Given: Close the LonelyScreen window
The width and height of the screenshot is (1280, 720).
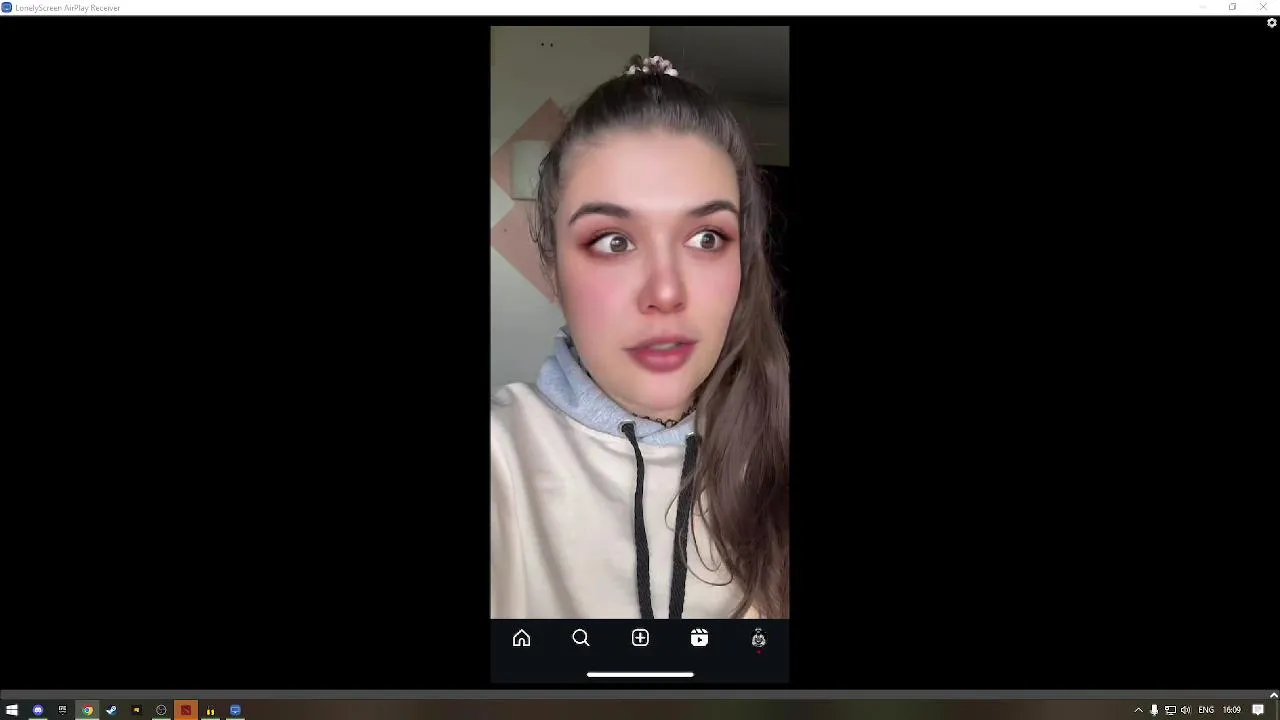Looking at the screenshot, I should click(1262, 7).
